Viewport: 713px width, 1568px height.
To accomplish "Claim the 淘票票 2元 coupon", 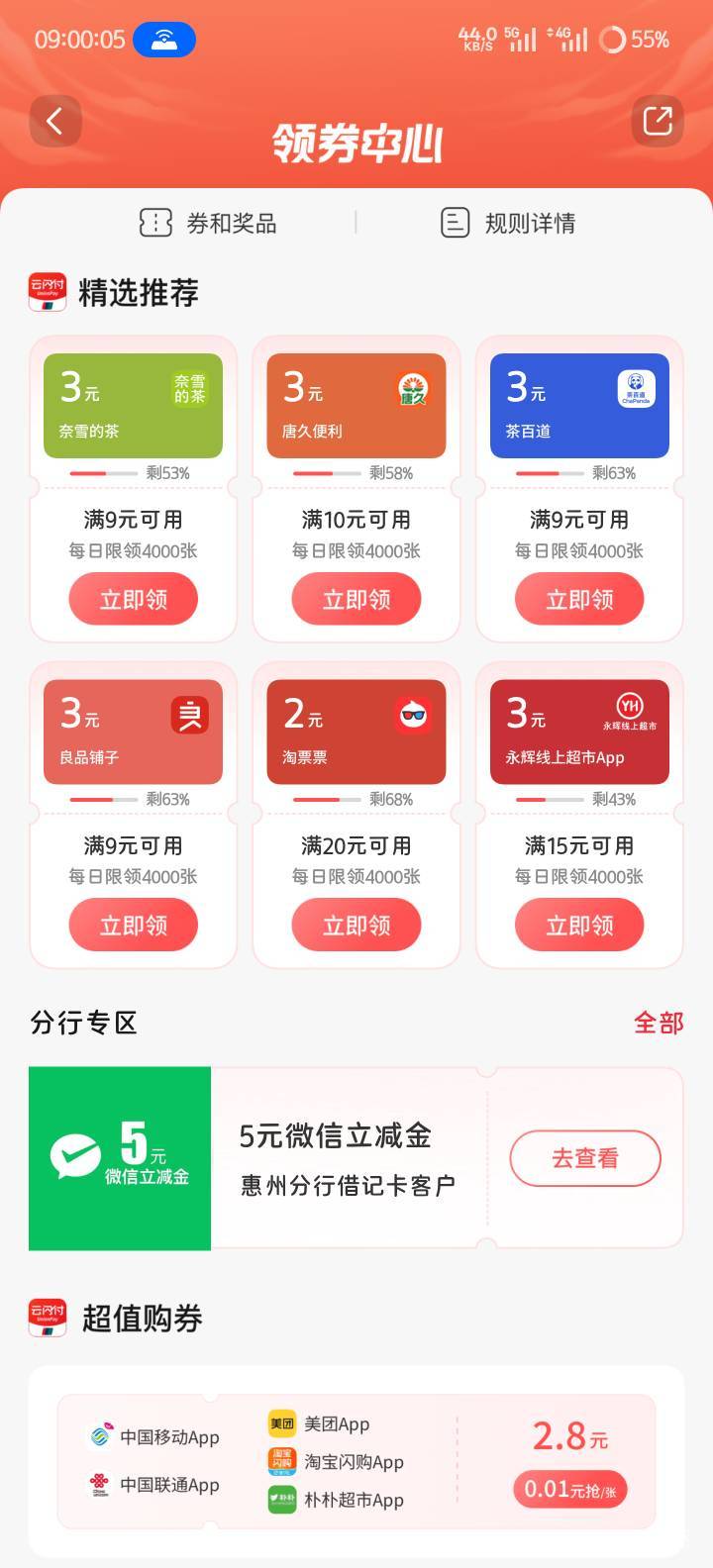I will coord(356,925).
